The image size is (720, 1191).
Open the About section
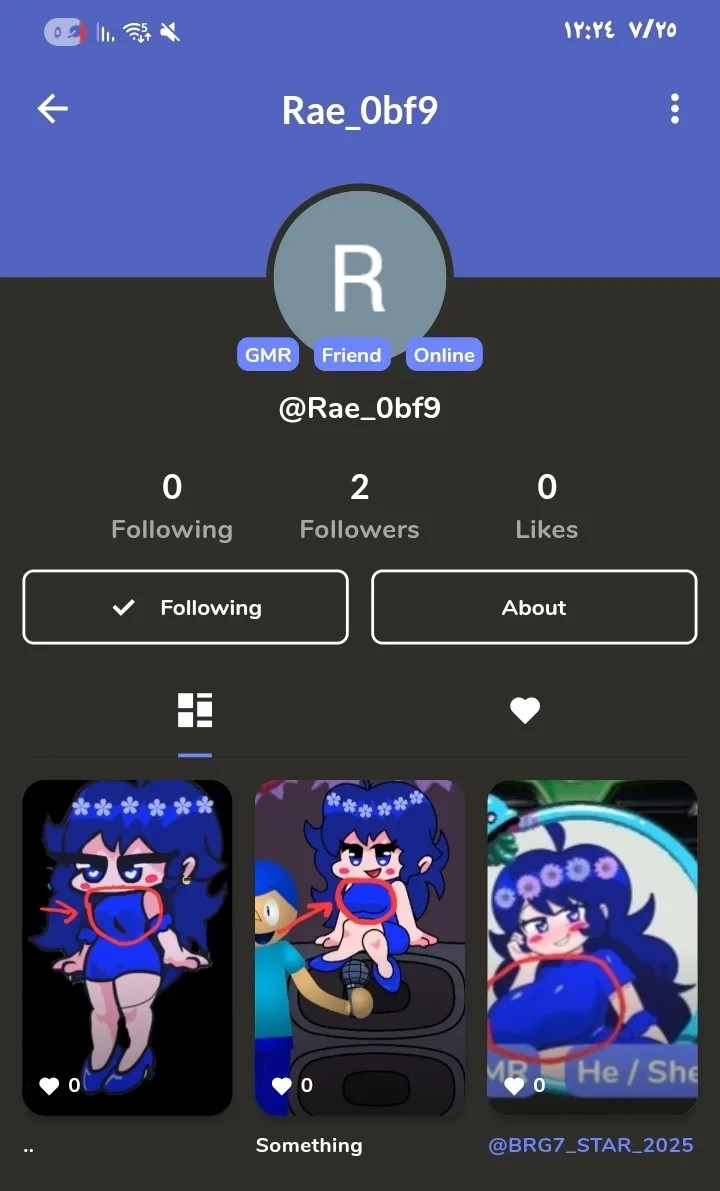534,607
